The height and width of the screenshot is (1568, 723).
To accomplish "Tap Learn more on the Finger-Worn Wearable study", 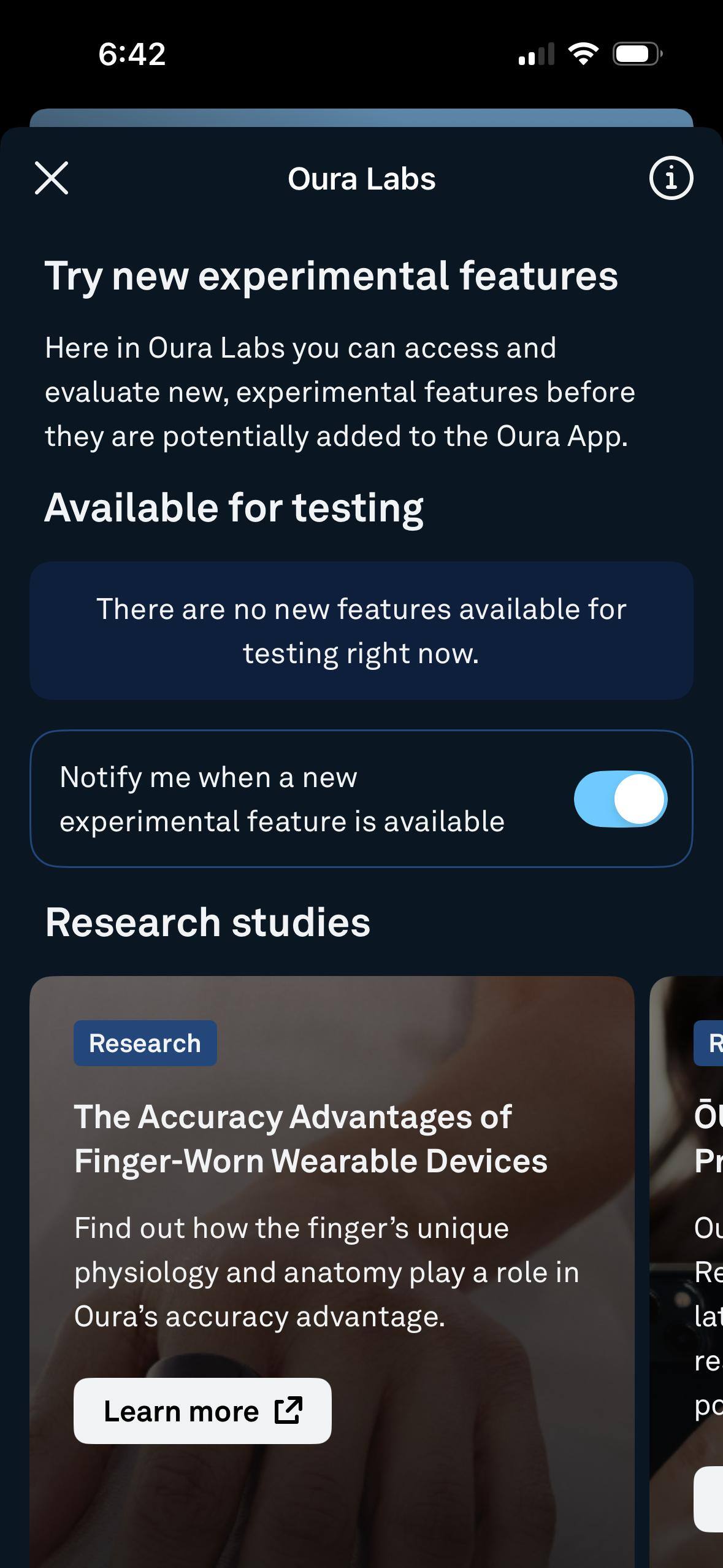I will pyautogui.click(x=202, y=1411).
